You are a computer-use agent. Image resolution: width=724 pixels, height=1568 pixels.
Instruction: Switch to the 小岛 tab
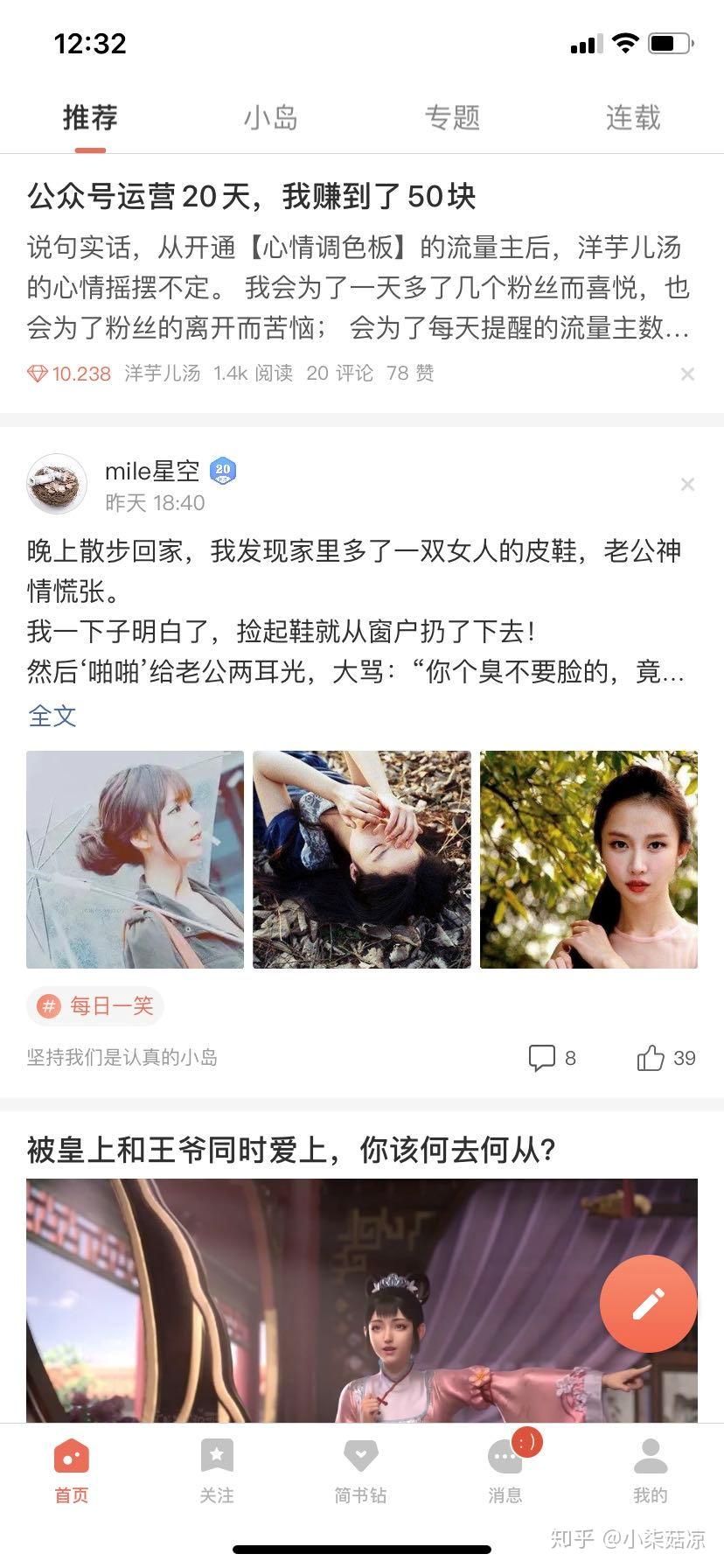[271, 117]
